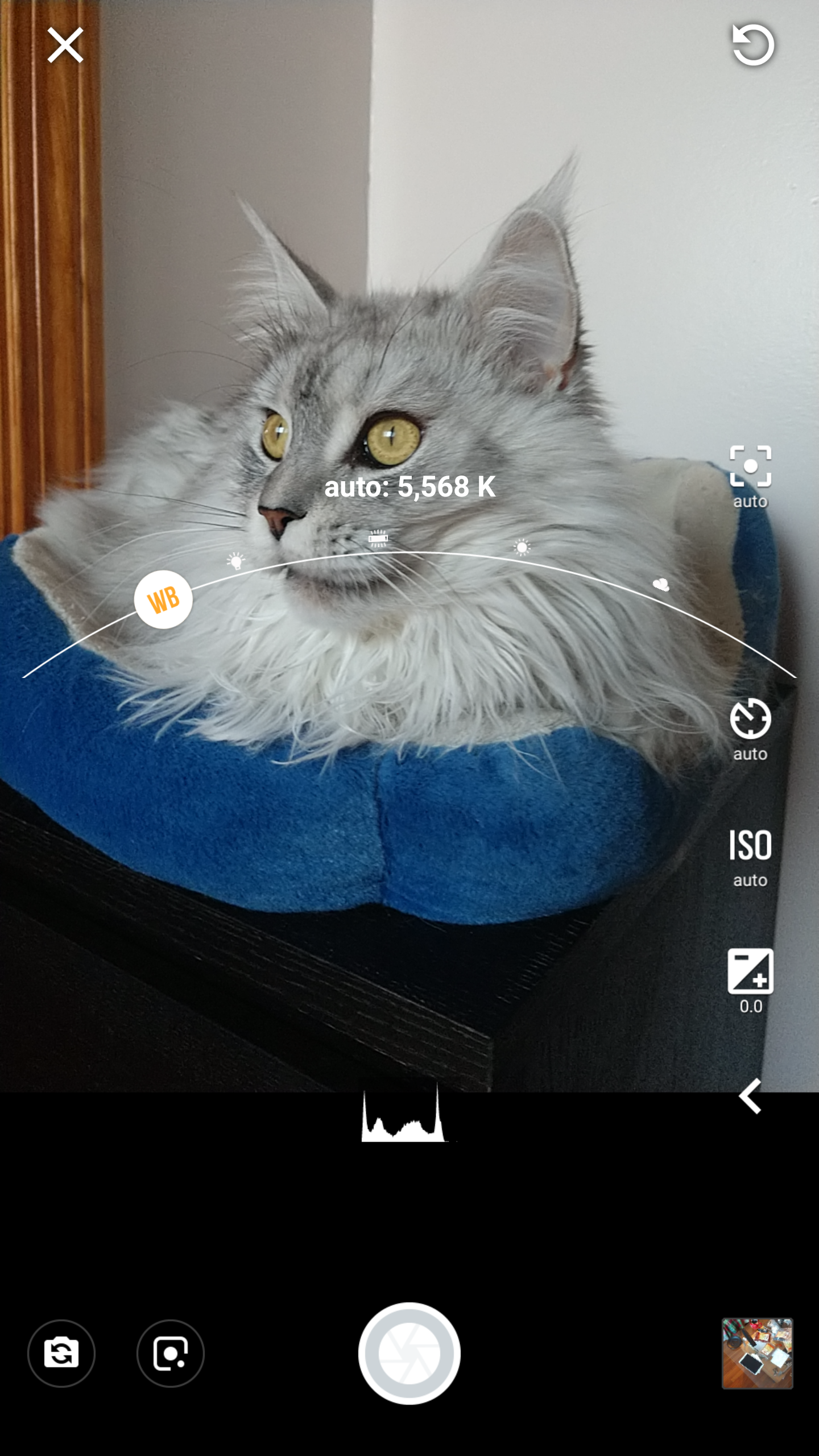819x1456 pixels.
Task: Tap the WB slider handle
Action: (x=163, y=599)
